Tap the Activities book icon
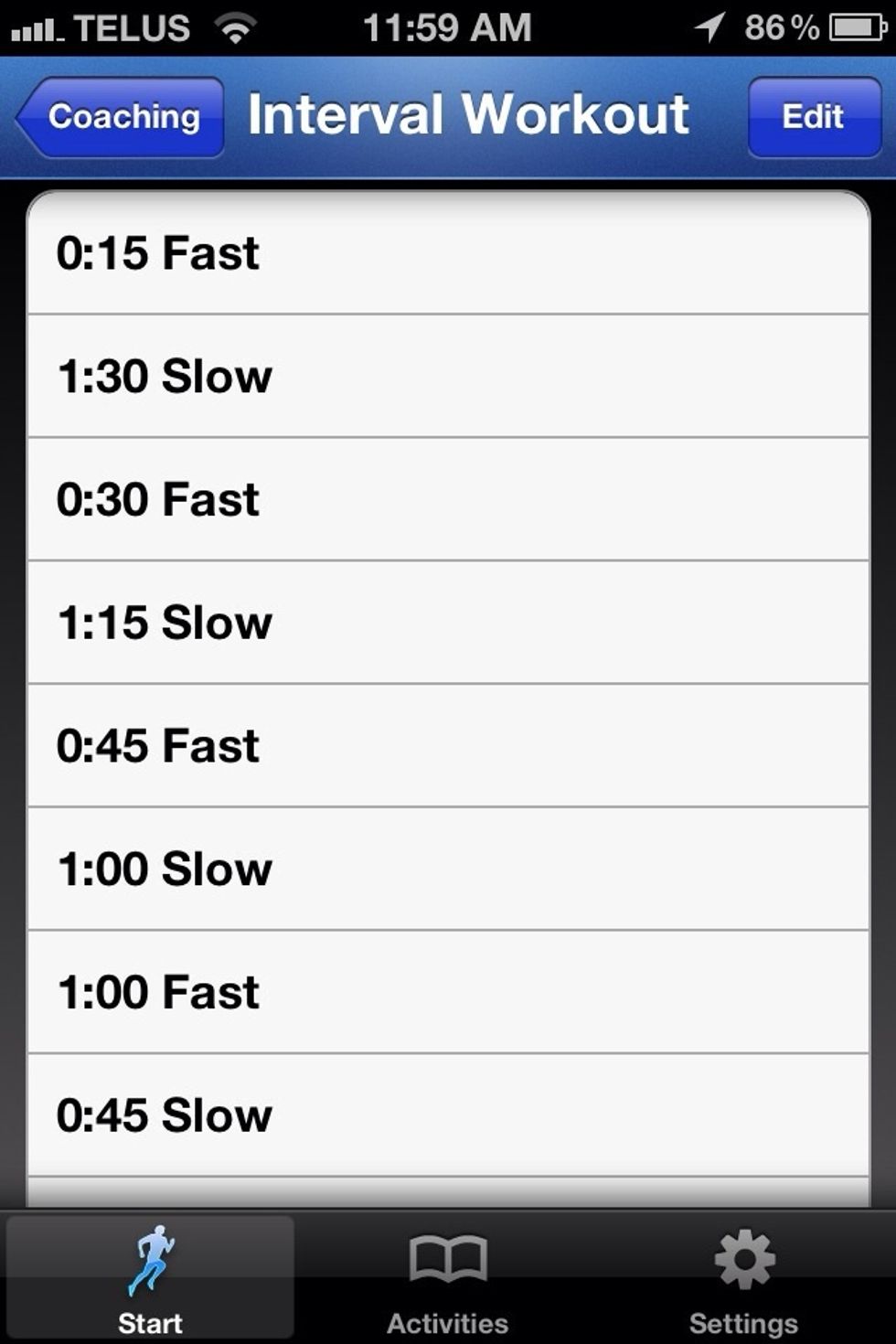This screenshot has width=896, height=1344. coord(448,1262)
